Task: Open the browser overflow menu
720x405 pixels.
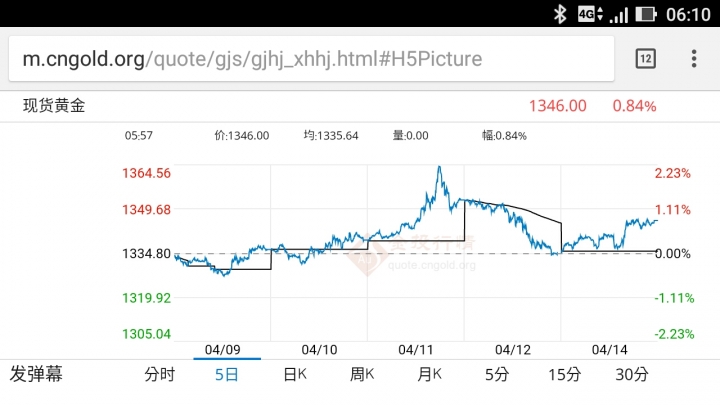Action: point(694,59)
